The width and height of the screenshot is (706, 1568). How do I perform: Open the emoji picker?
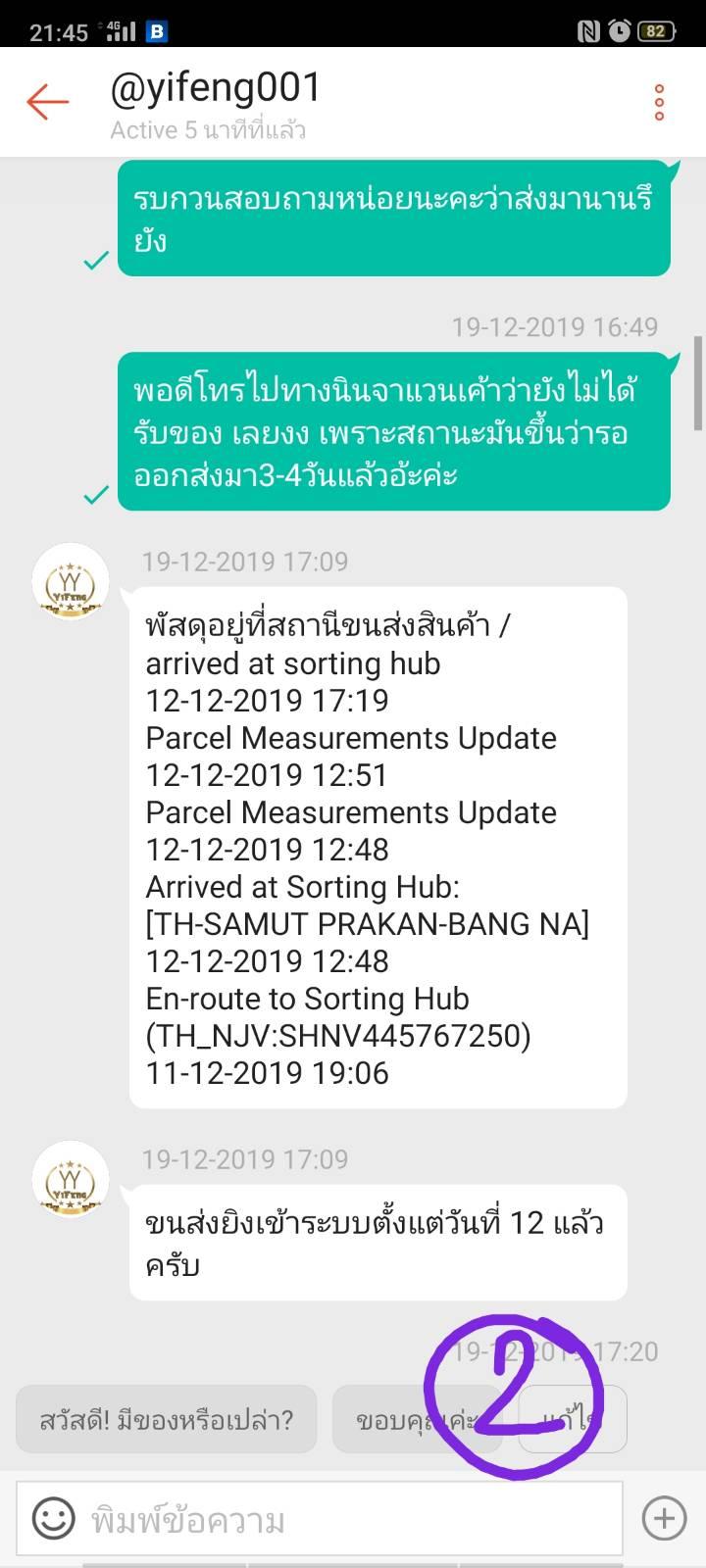pyautogui.click(x=53, y=1519)
